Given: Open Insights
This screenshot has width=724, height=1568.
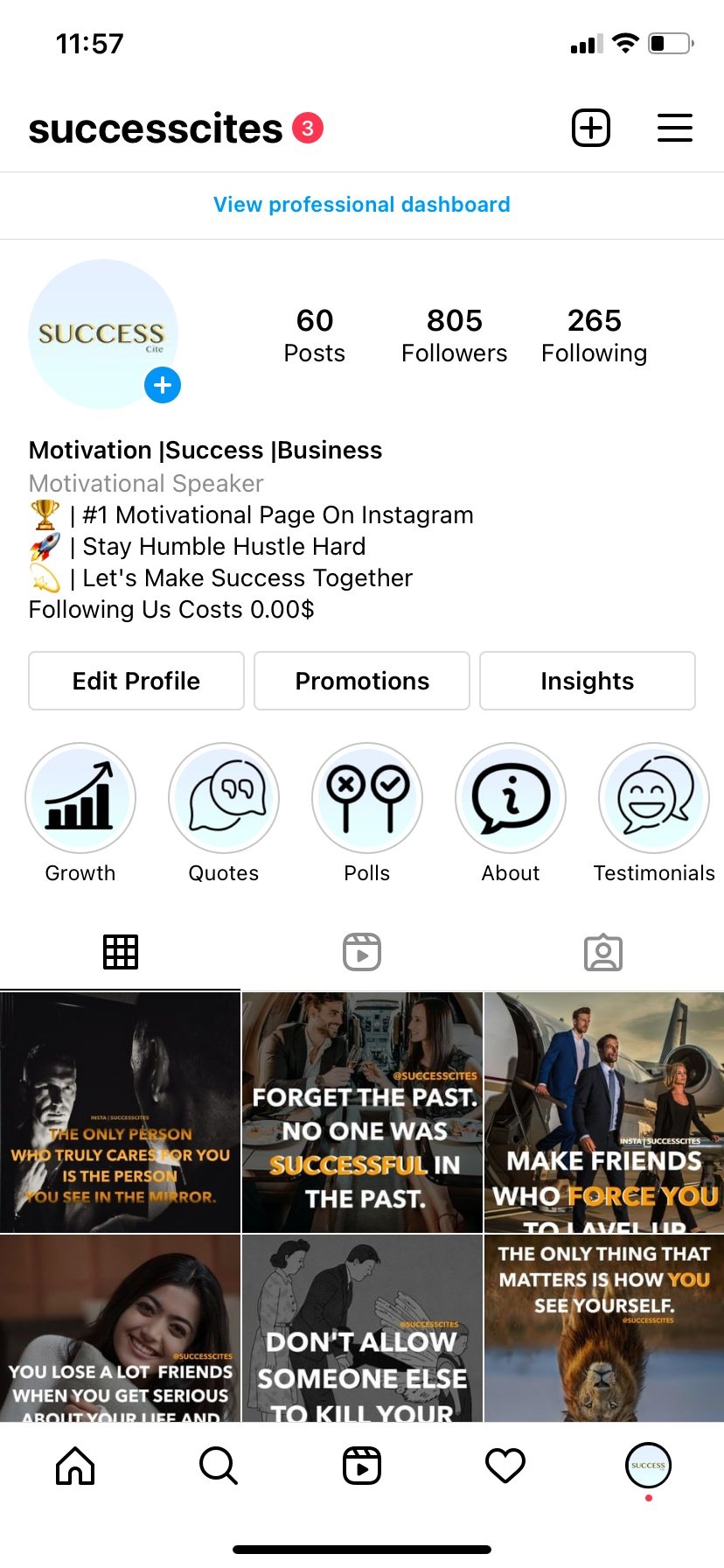Looking at the screenshot, I should (x=587, y=681).
